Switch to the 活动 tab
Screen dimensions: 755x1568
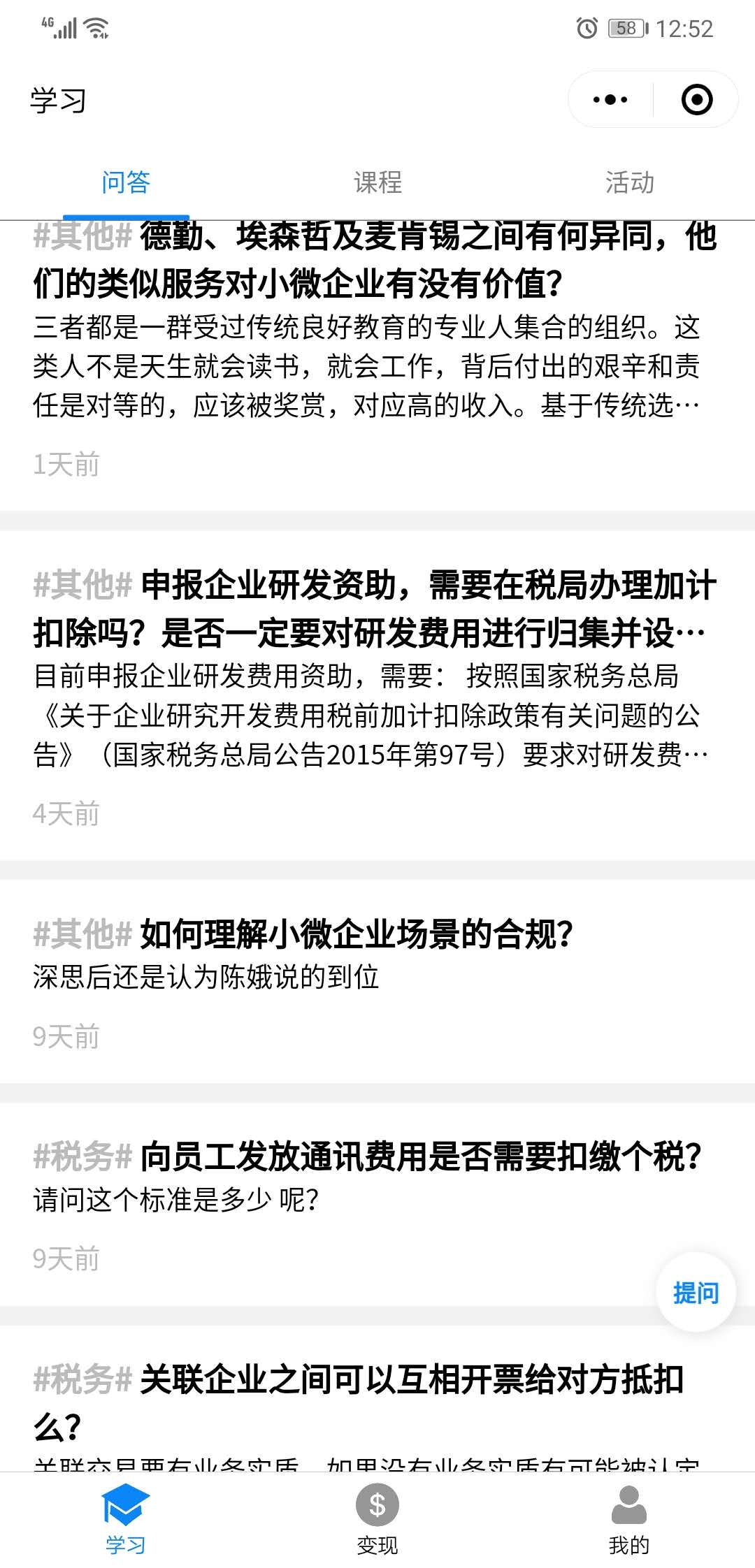coord(629,182)
